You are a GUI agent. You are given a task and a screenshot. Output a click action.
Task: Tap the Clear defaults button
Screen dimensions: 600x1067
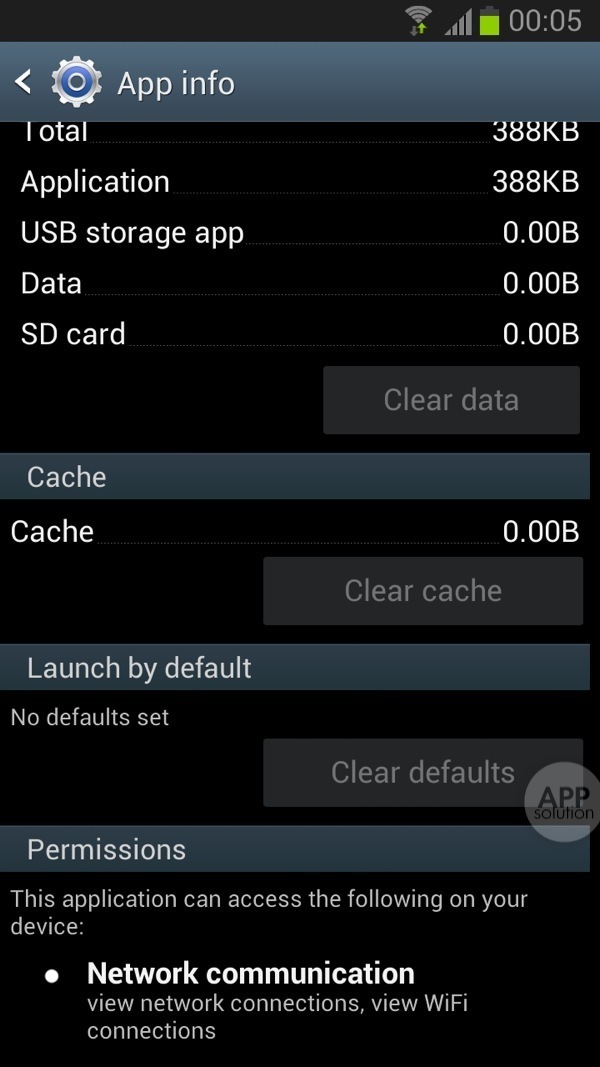(422, 772)
